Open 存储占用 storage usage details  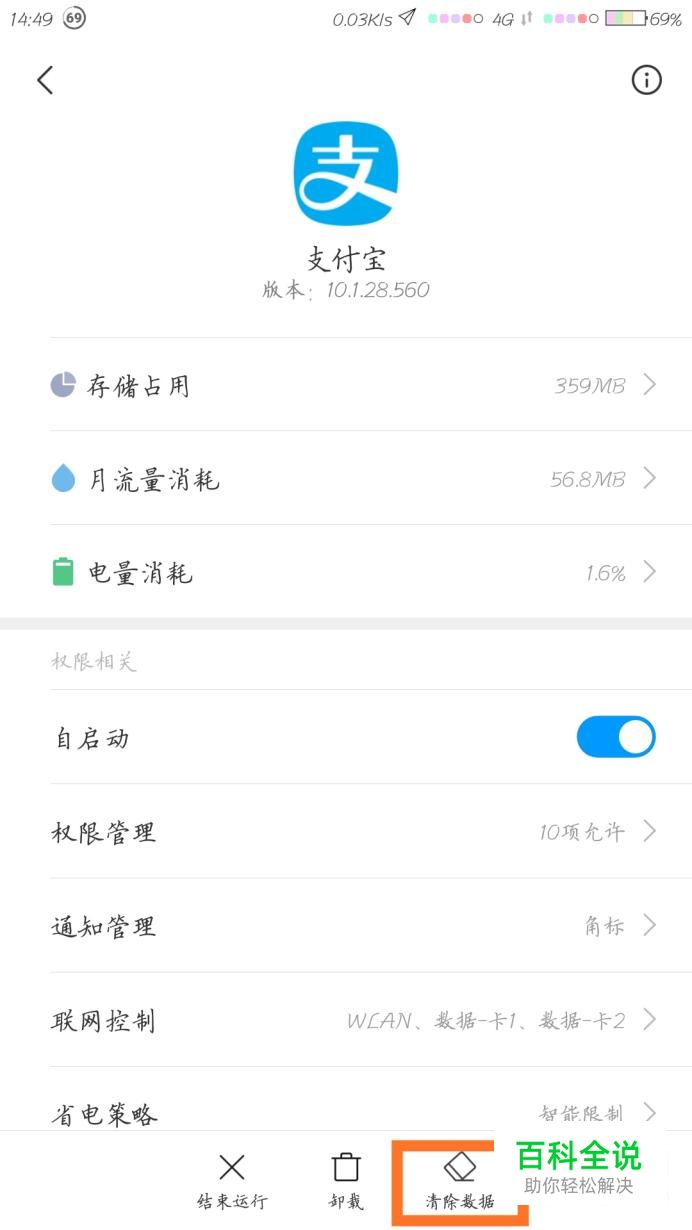346,385
